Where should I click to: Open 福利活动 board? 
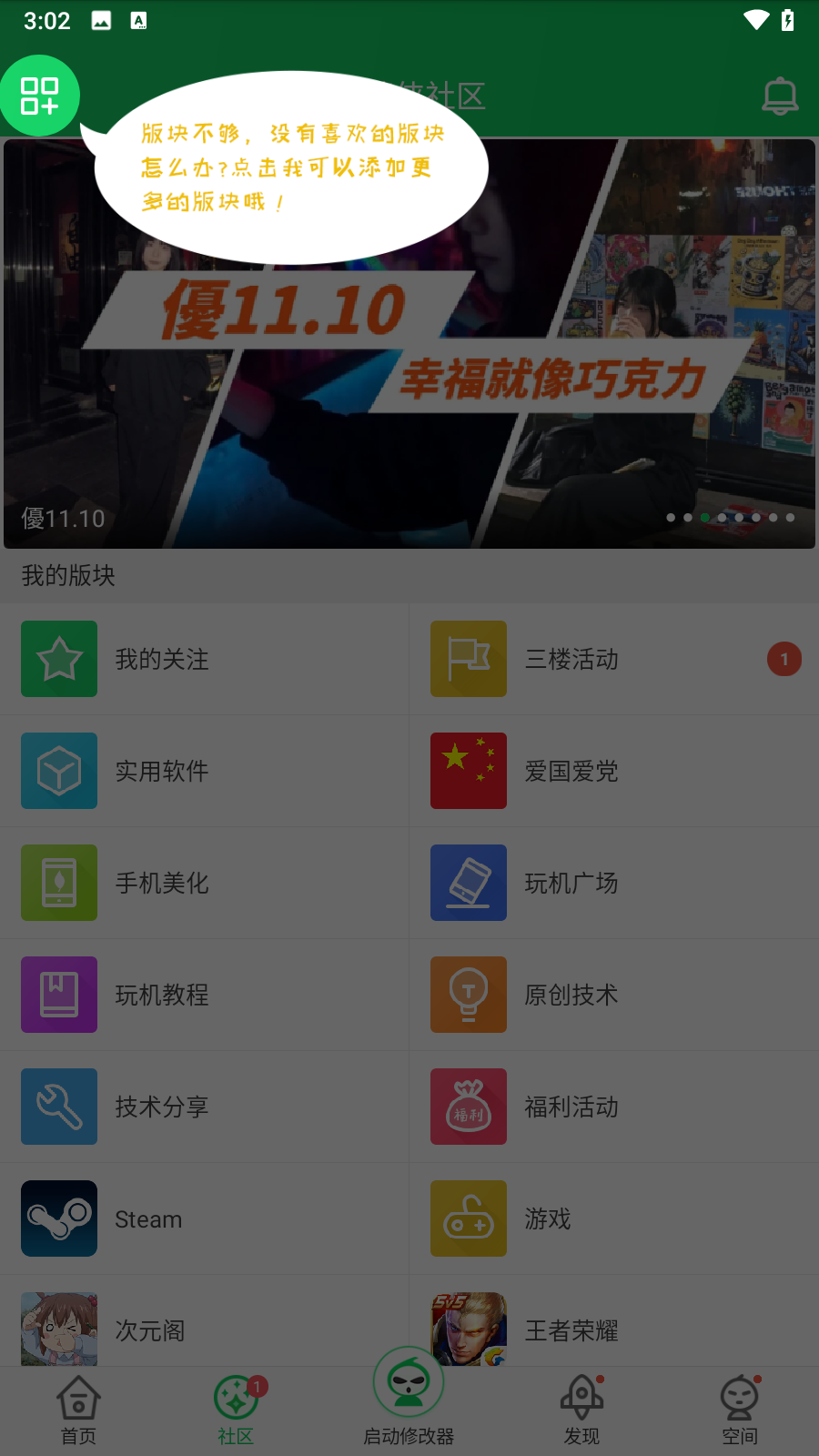614,1107
